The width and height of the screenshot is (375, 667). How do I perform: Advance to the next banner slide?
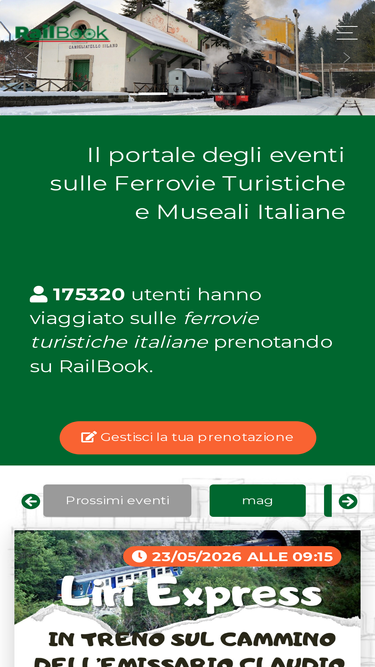click(x=347, y=58)
